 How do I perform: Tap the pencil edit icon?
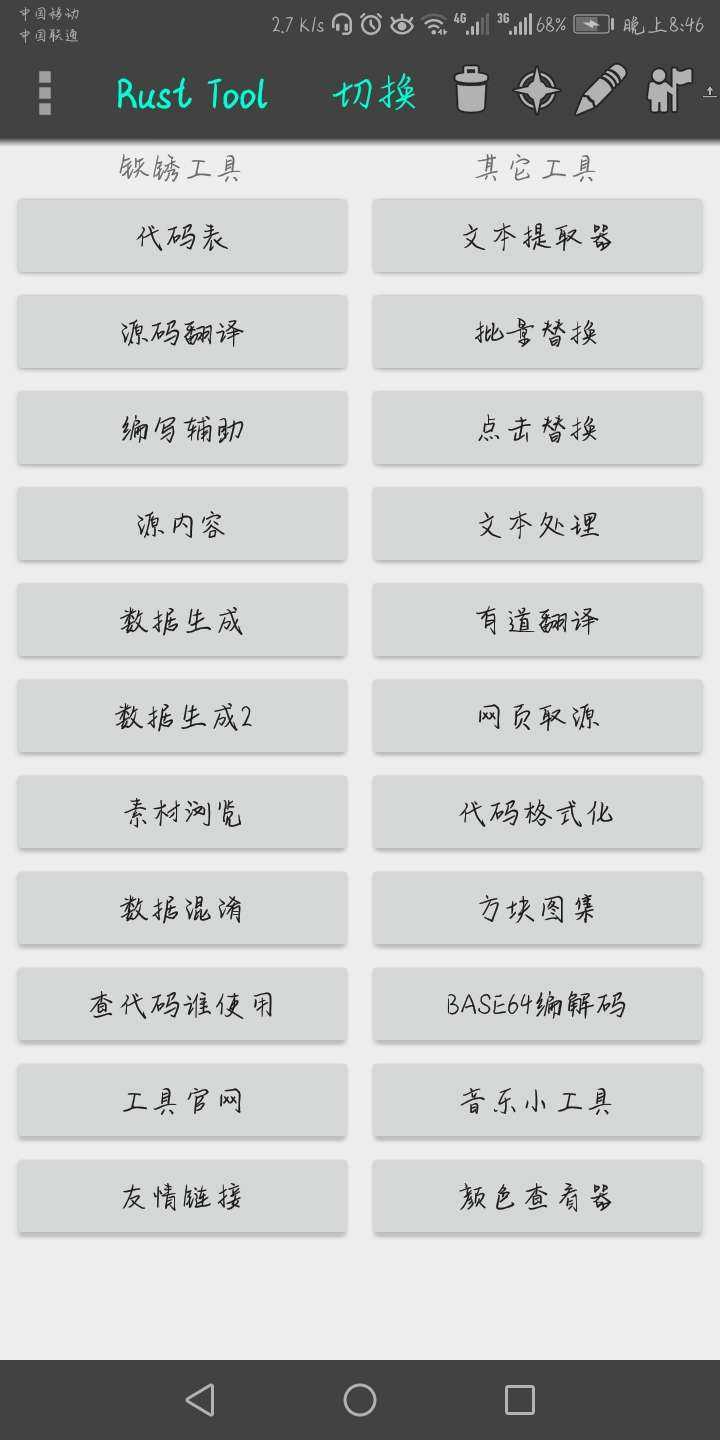(x=601, y=90)
